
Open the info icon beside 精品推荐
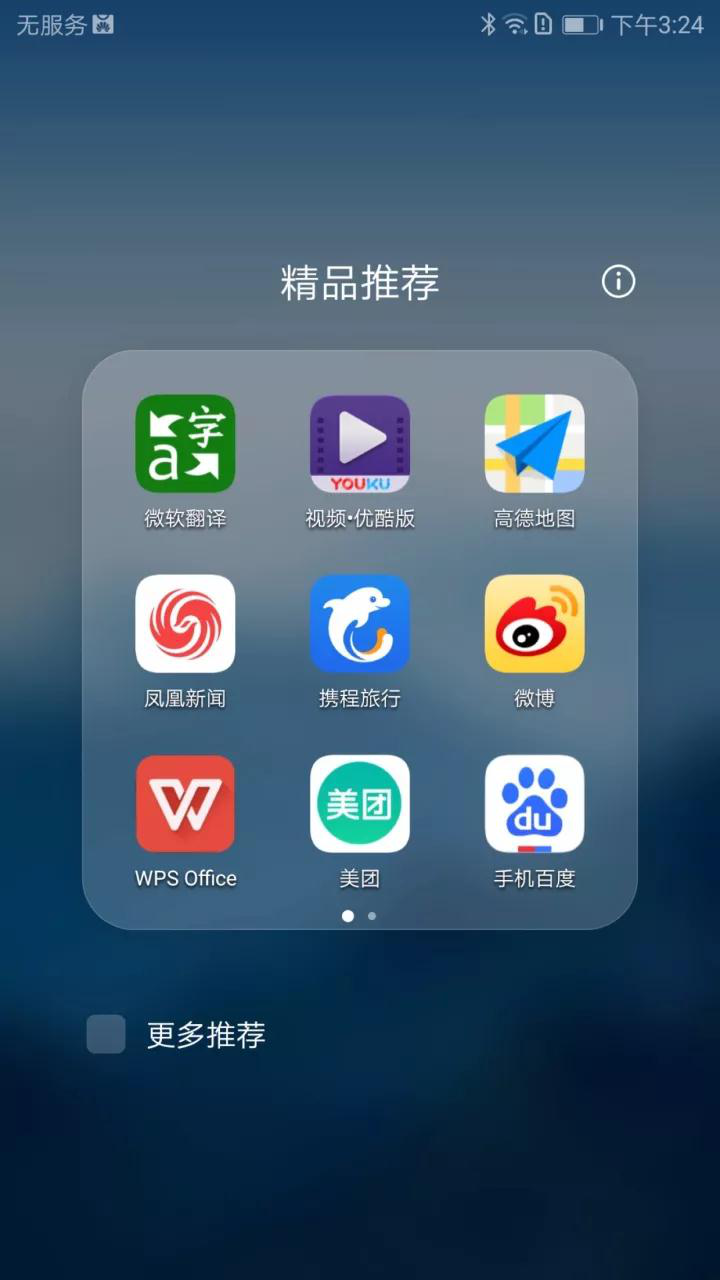pyautogui.click(x=618, y=282)
